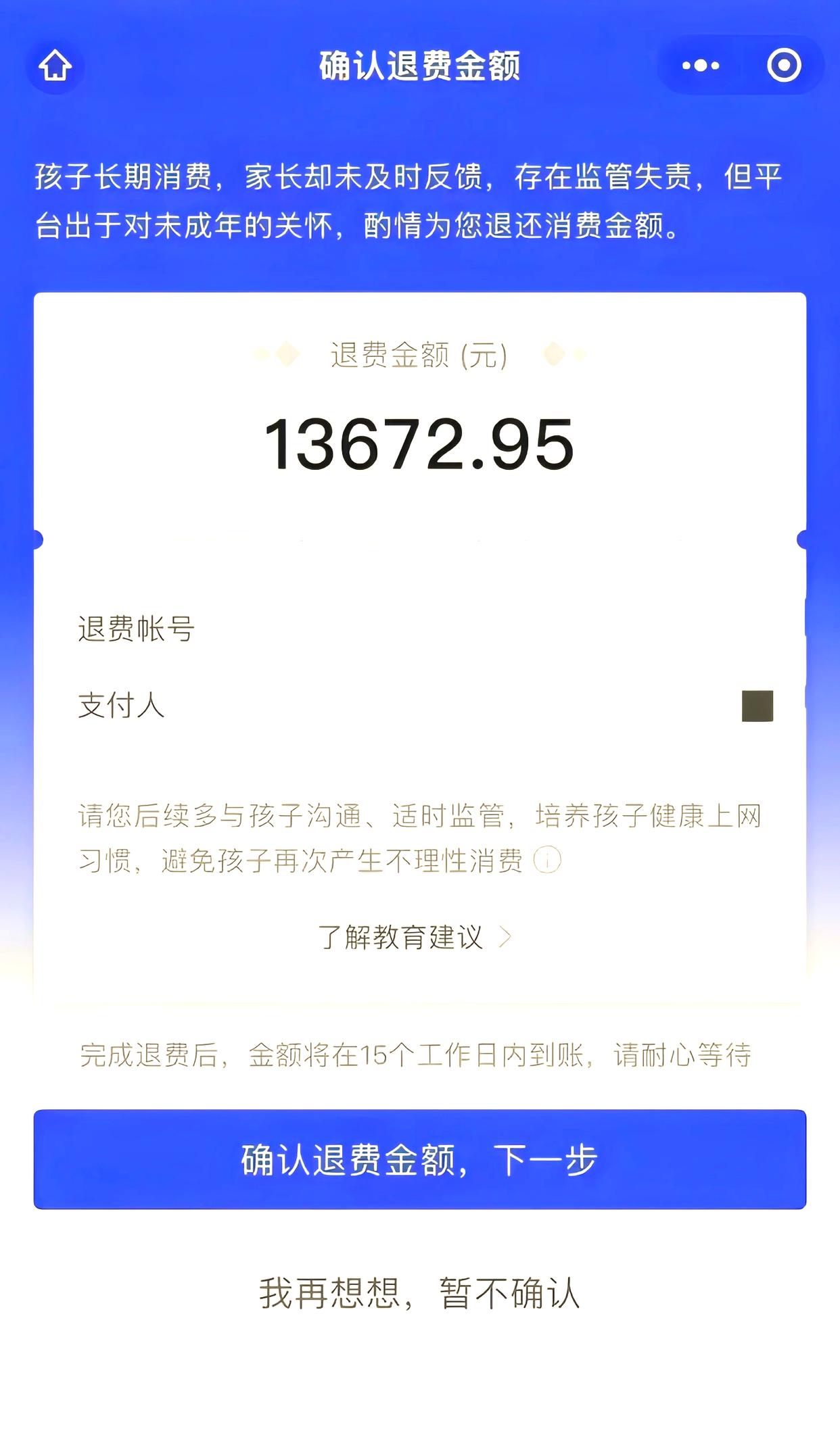Confirm with 确认退费金额,下一步 button
Screen dimensions: 840x1456
coord(419,1160)
